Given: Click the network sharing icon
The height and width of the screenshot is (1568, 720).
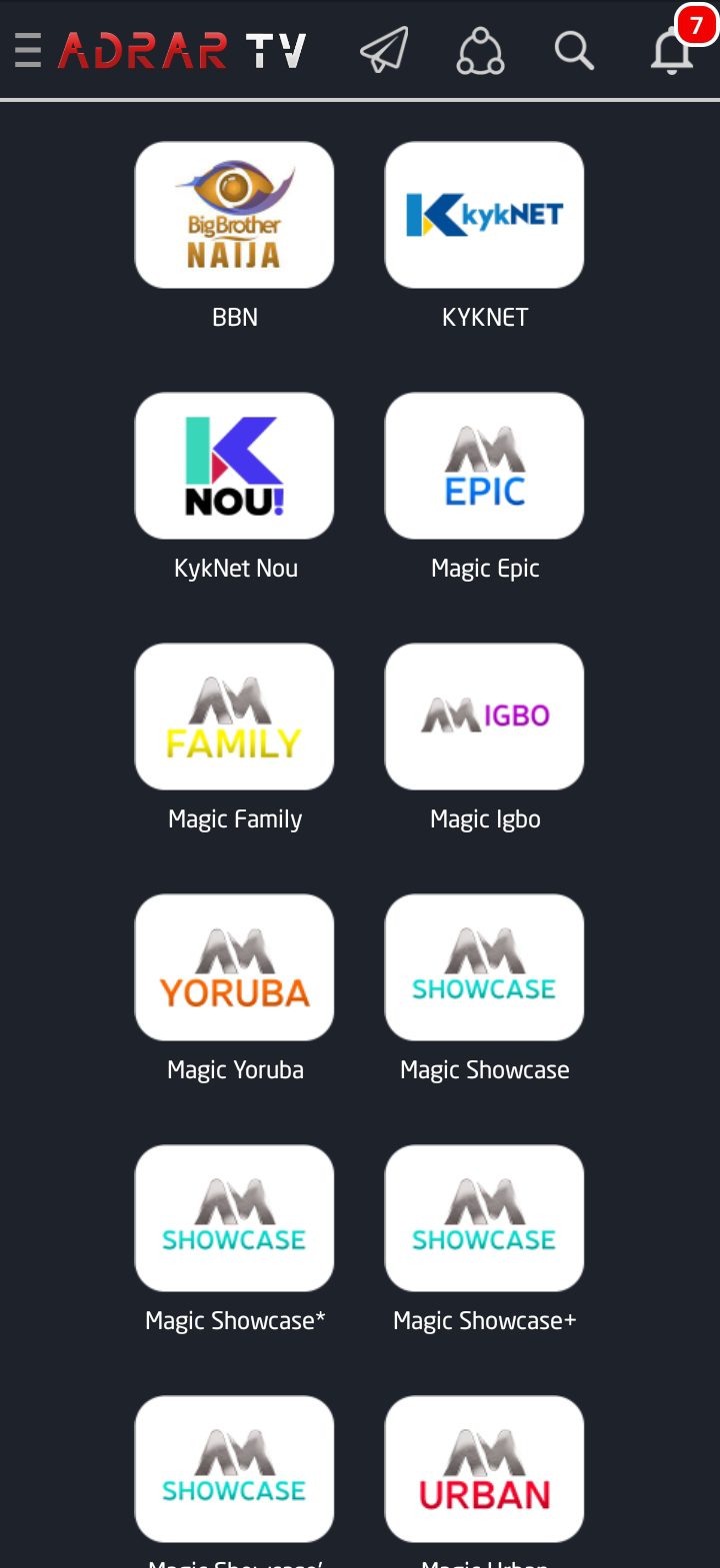Looking at the screenshot, I should (479, 49).
